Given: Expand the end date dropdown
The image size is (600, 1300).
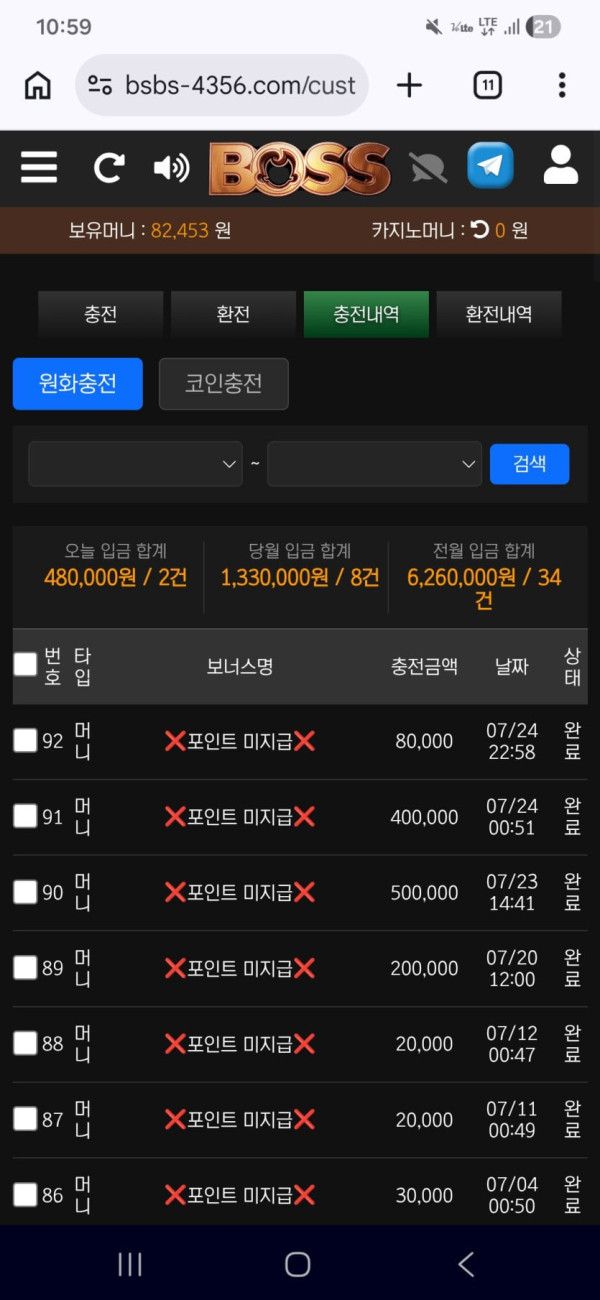Looking at the screenshot, I should pyautogui.click(x=374, y=464).
